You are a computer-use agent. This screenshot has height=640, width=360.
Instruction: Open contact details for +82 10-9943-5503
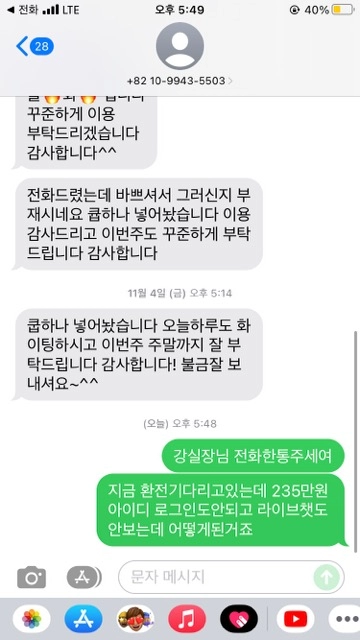pyautogui.click(x=180, y=81)
